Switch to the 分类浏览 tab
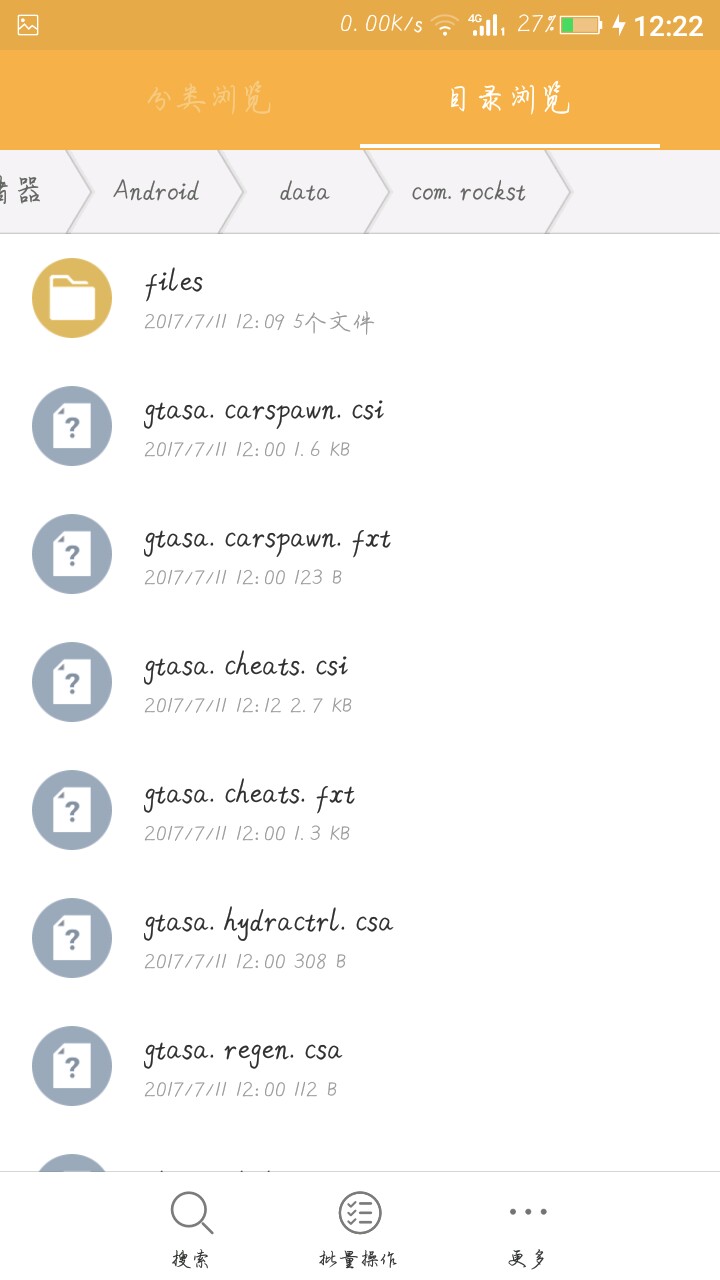This screenshot has width=720, height=1280. pyautogui.click(x=209, y=100)
